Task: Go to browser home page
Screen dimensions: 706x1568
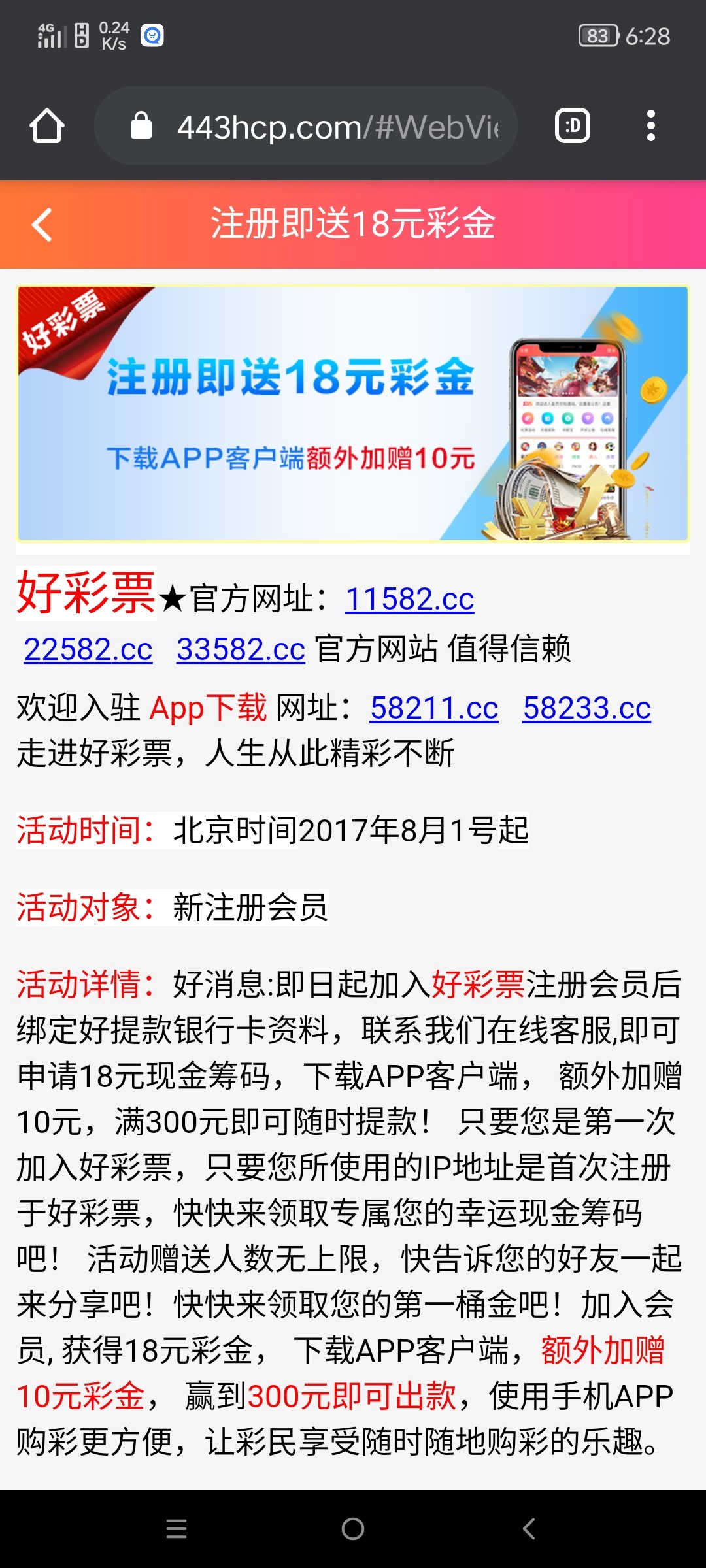Action: 47,126
